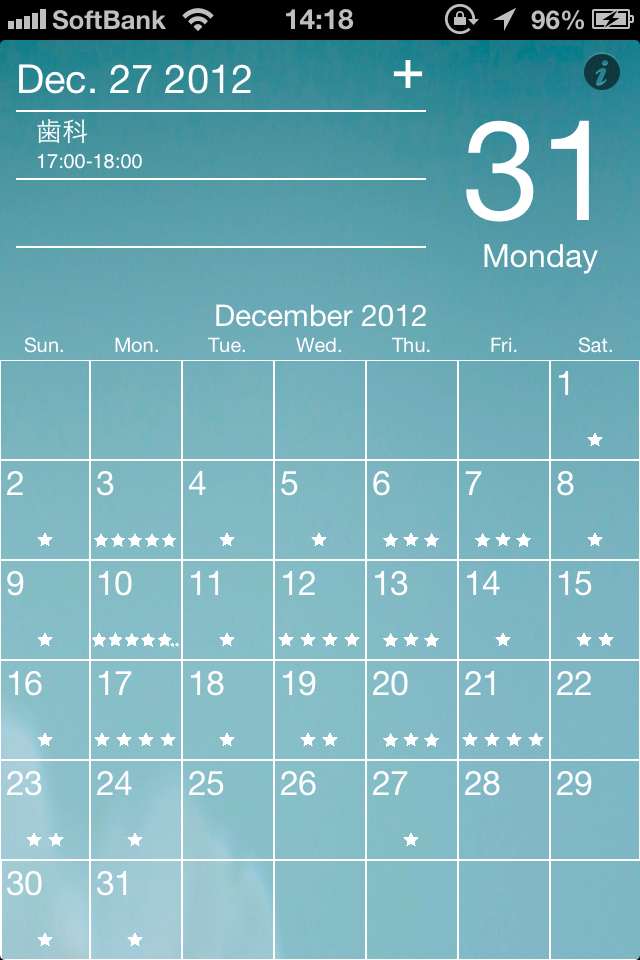
Task: Select December 15 on the calendar
Action: click(x=595, y=610)
